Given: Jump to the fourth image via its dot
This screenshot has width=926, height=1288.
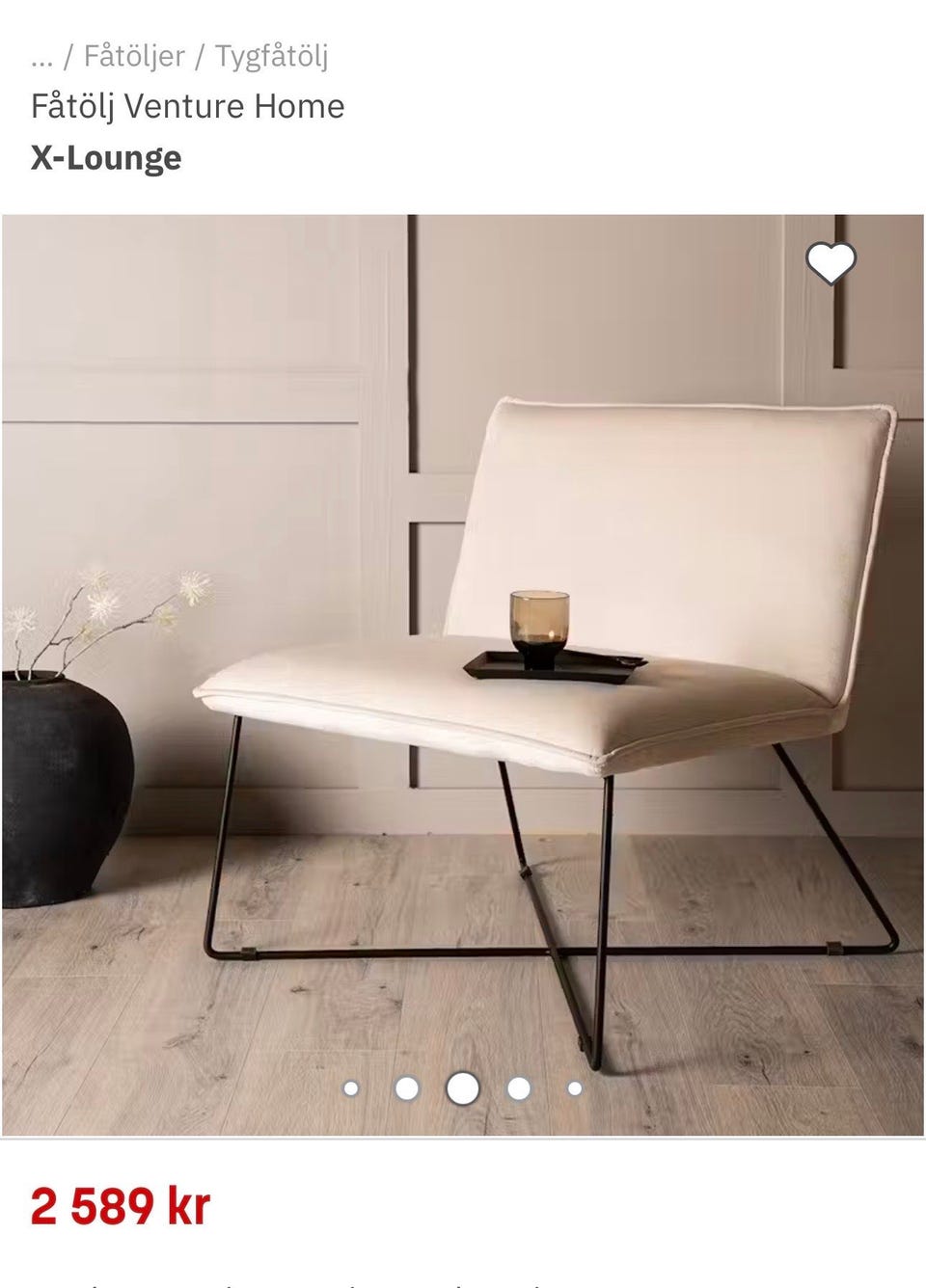Looking at the screenshot, I should 520,1087.
